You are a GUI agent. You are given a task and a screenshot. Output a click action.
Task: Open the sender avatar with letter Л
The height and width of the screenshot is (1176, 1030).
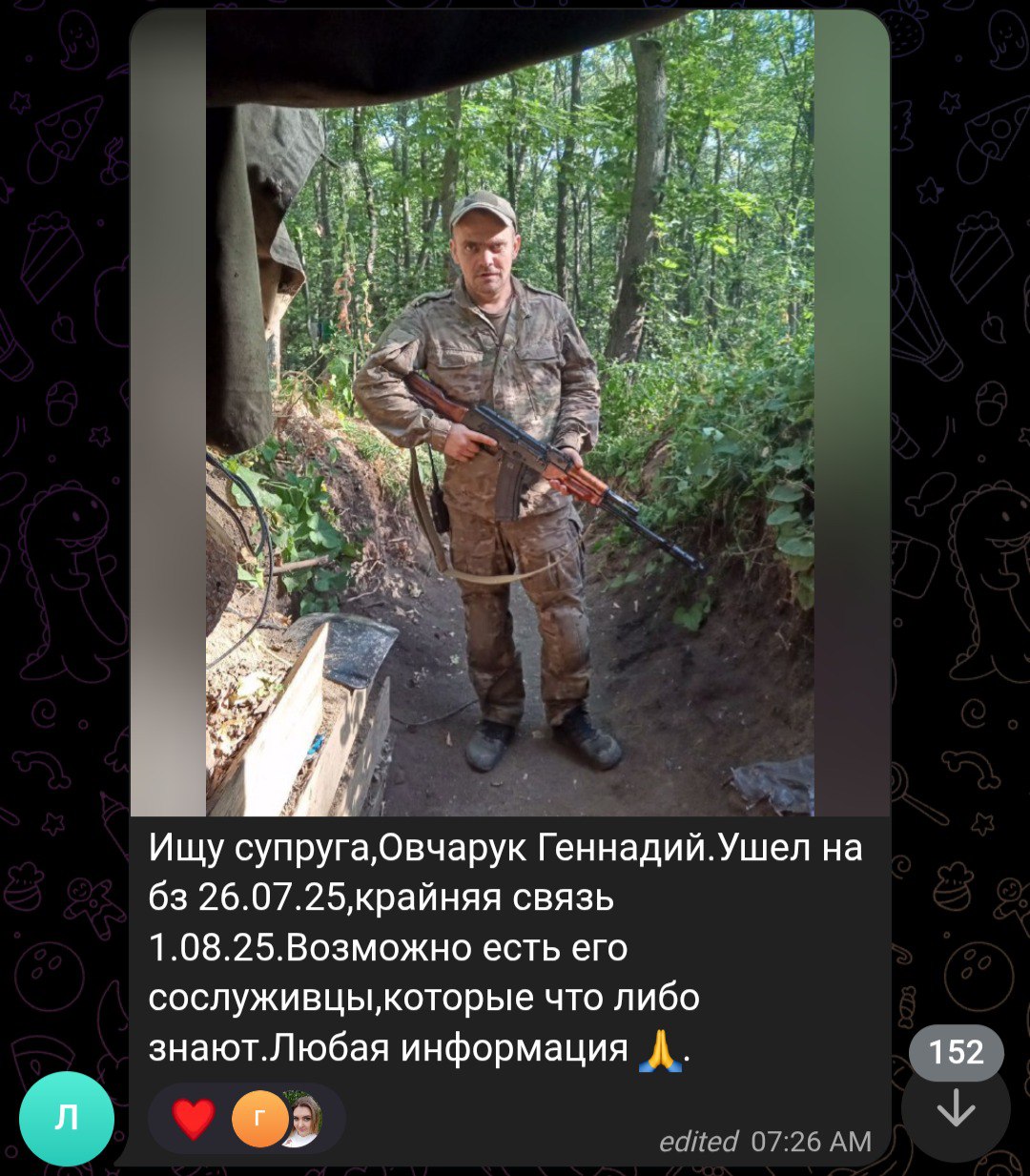coord(66,1118)
